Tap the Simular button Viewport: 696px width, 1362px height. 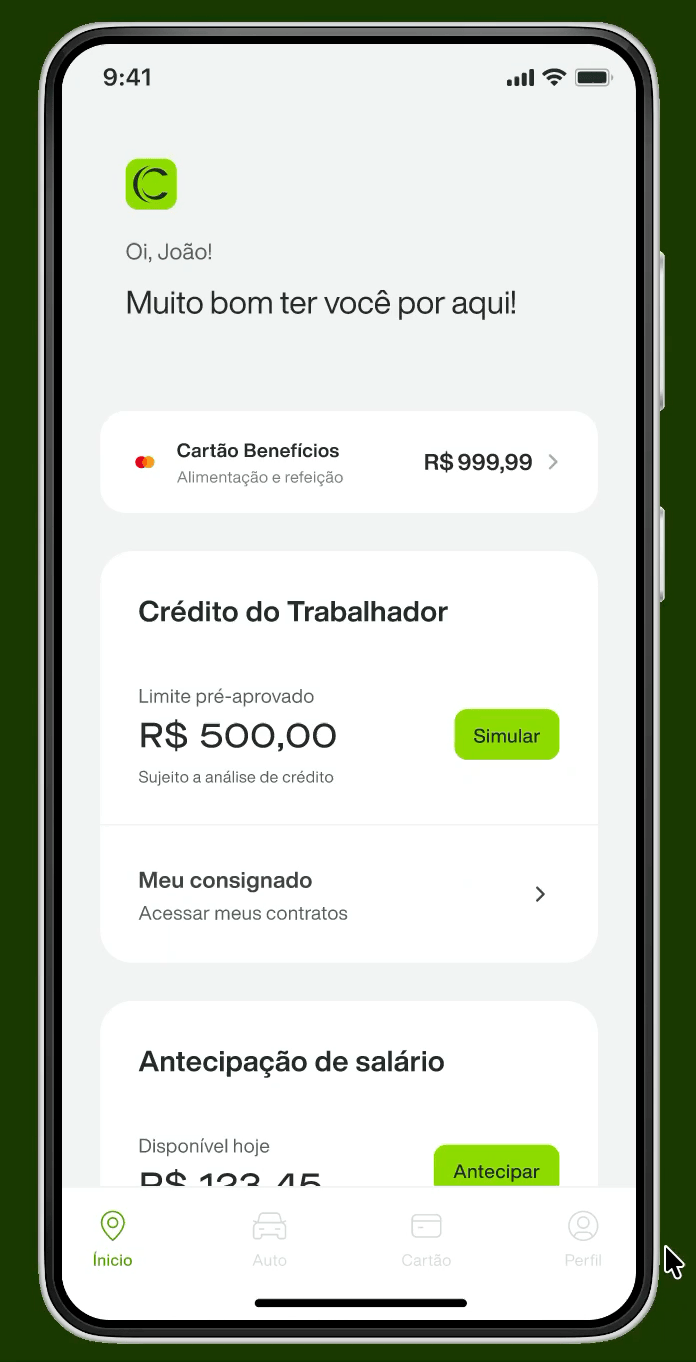coord(507,735)
